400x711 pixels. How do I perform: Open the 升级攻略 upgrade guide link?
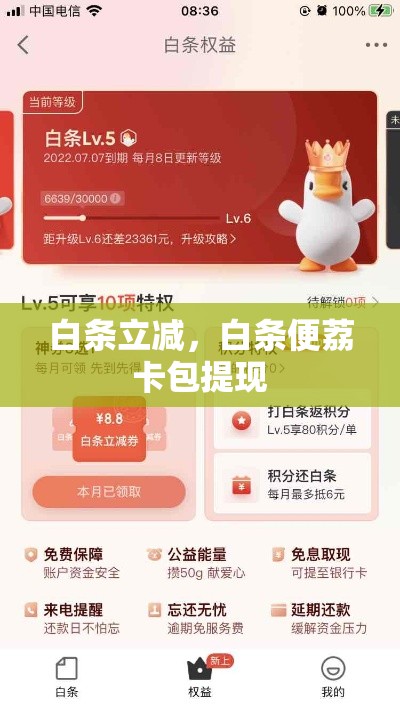(209, 239)
